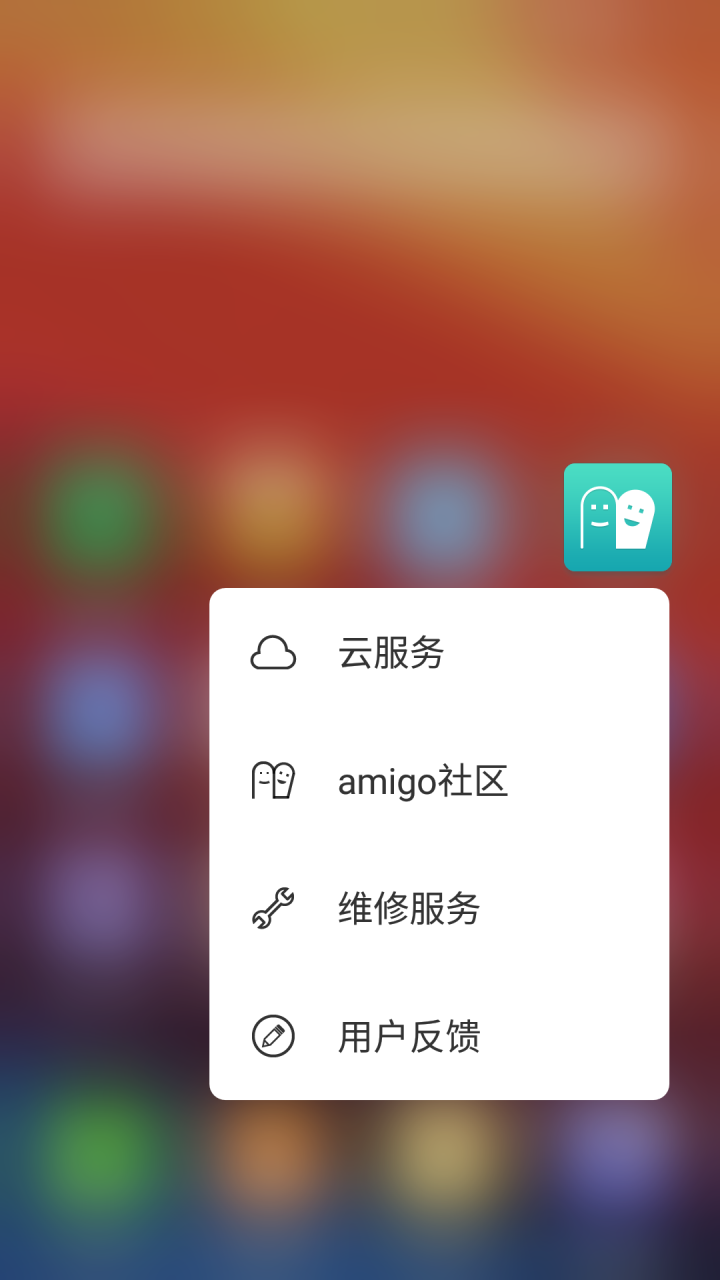Select the amigo社区 menu option
Image resolution: width=720 pixels, height=1280 pixels.
click(x=439, y=780)
